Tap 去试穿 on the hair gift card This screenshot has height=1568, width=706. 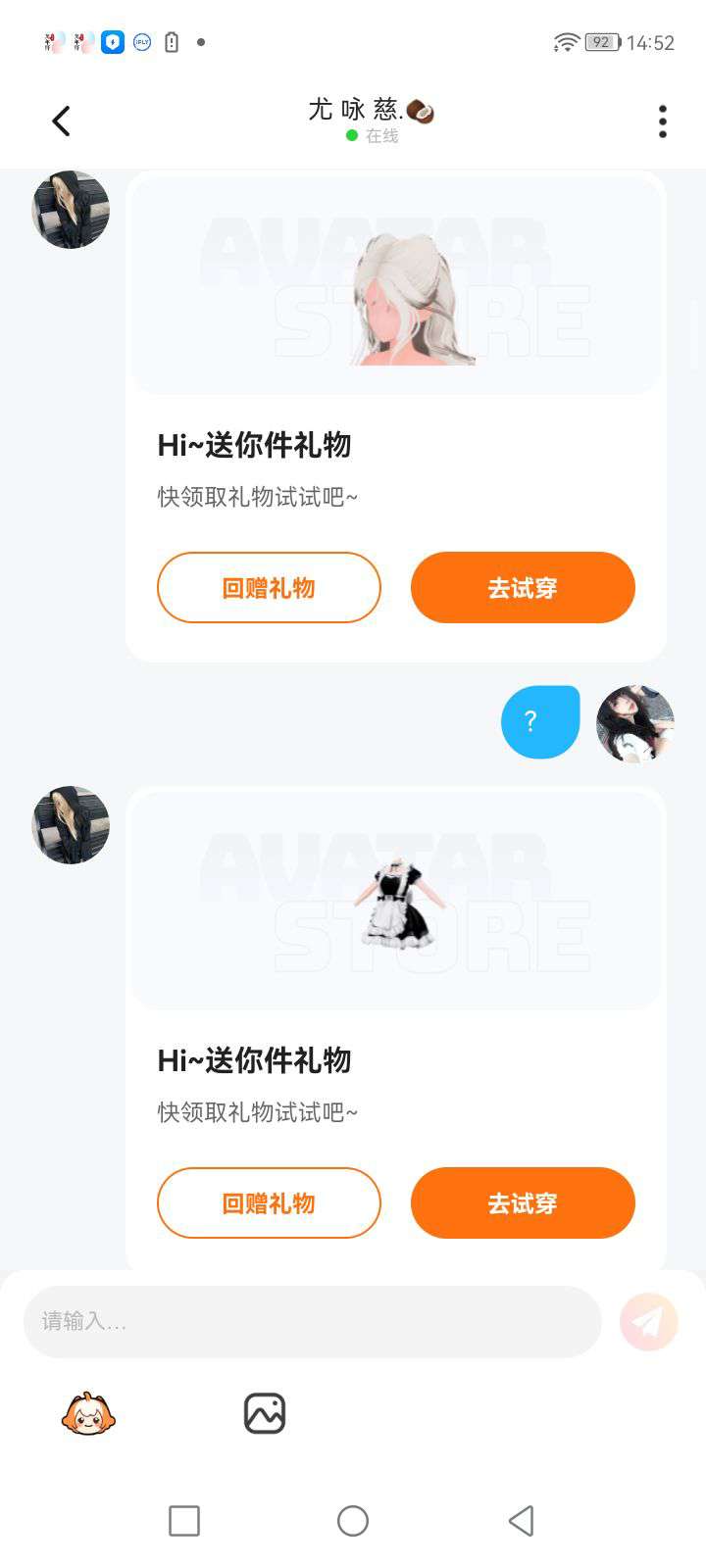(523, 588)
